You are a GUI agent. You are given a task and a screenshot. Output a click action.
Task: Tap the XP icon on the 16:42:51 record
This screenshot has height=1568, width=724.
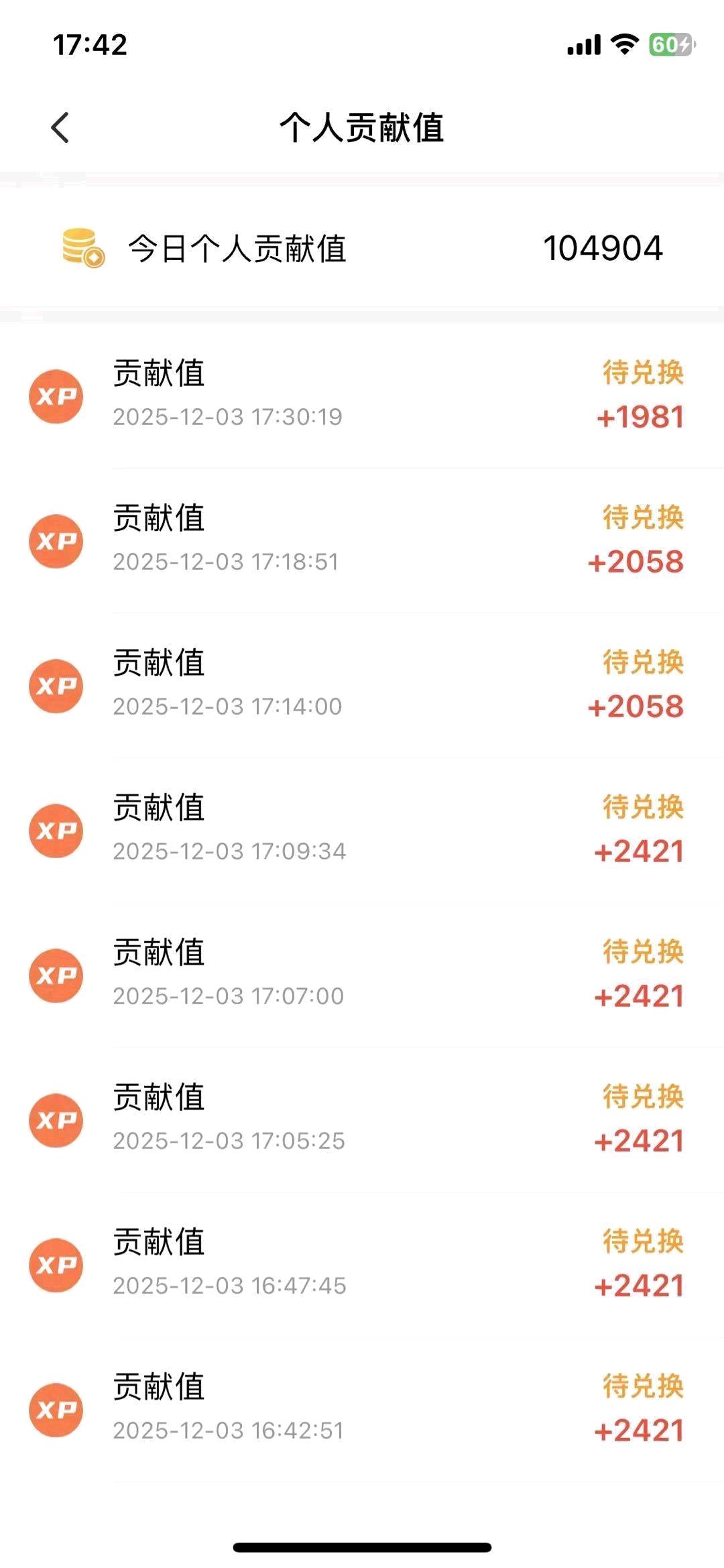56,1410
